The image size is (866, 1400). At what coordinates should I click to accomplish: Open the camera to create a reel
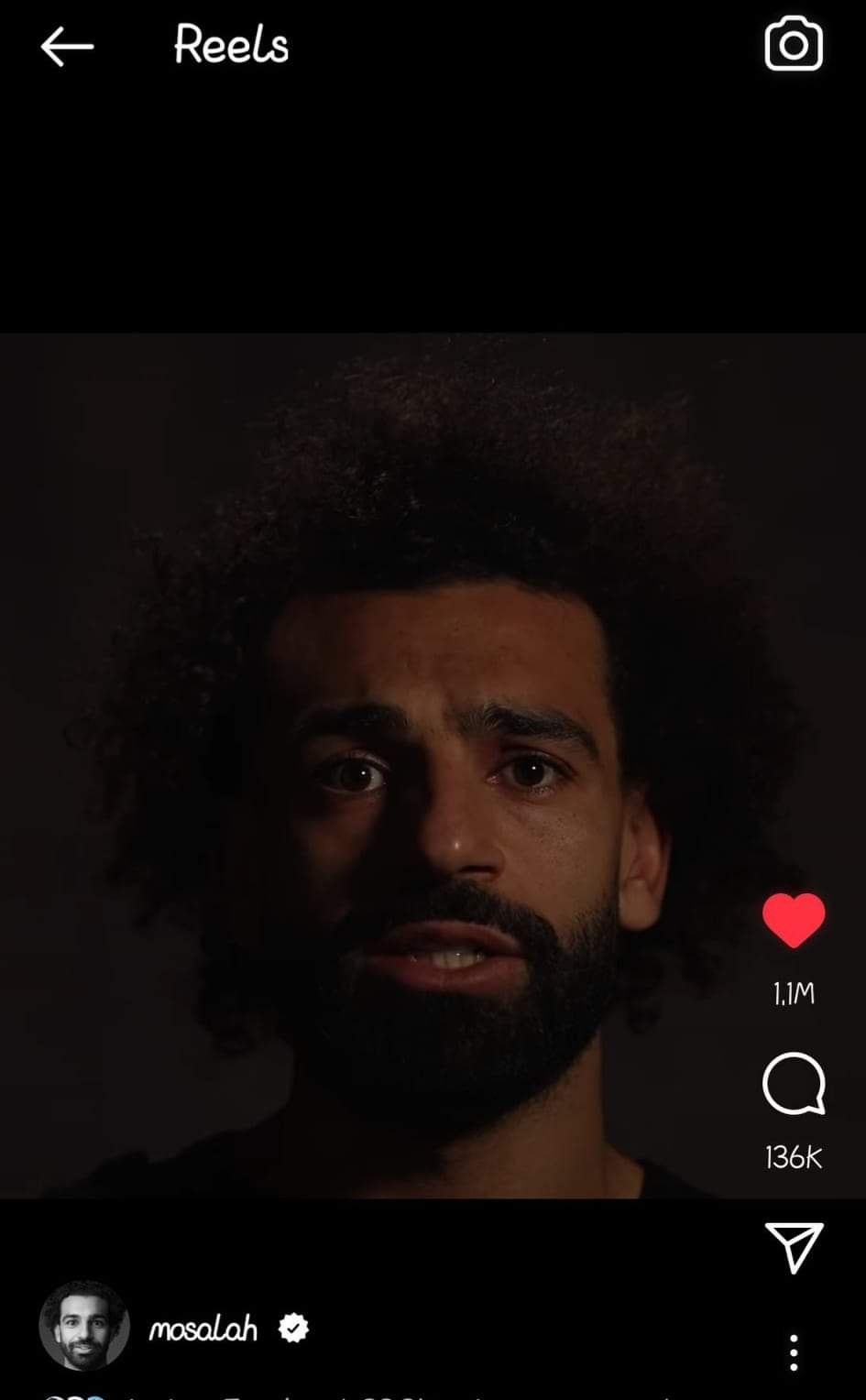coord(793,45)
